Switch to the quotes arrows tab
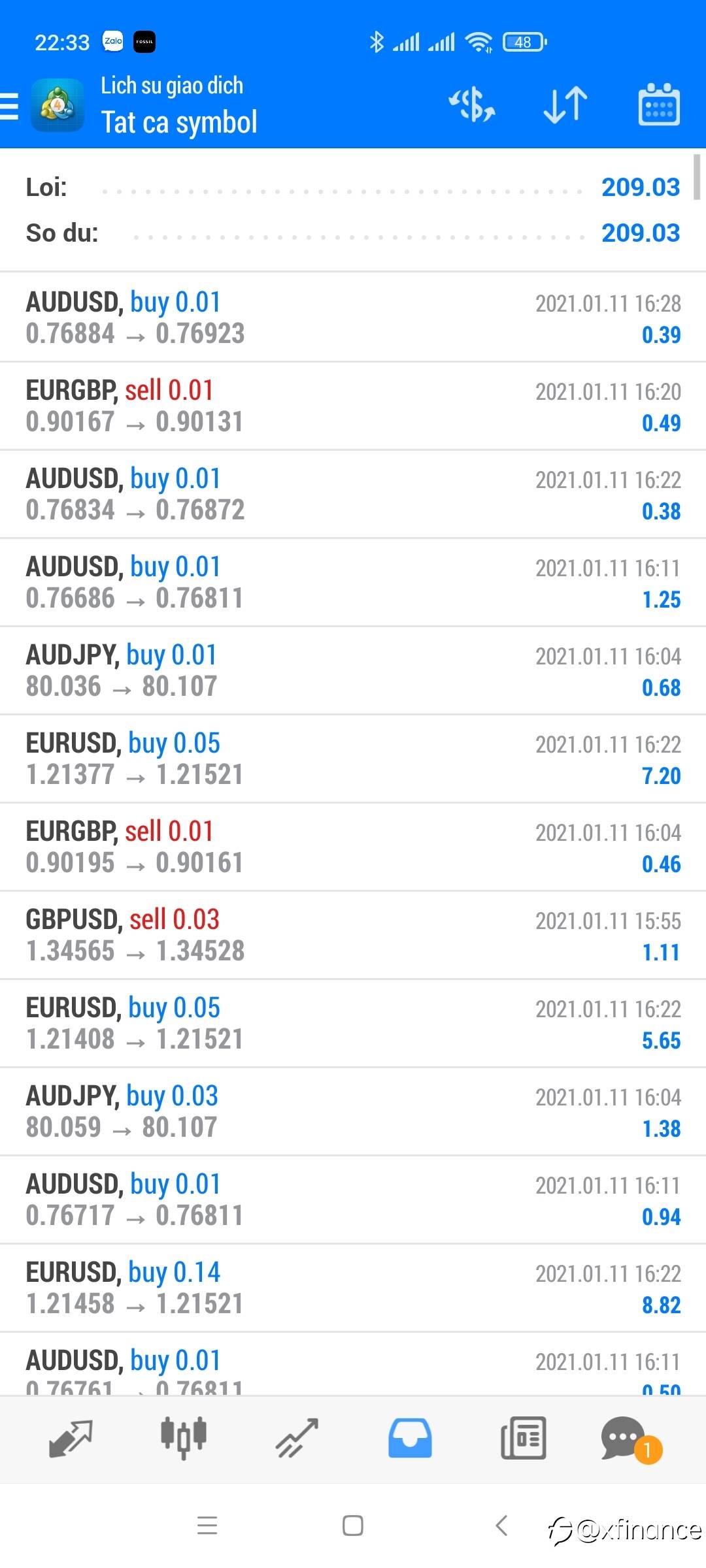 pyautogui.click(x=71, y=1439)
